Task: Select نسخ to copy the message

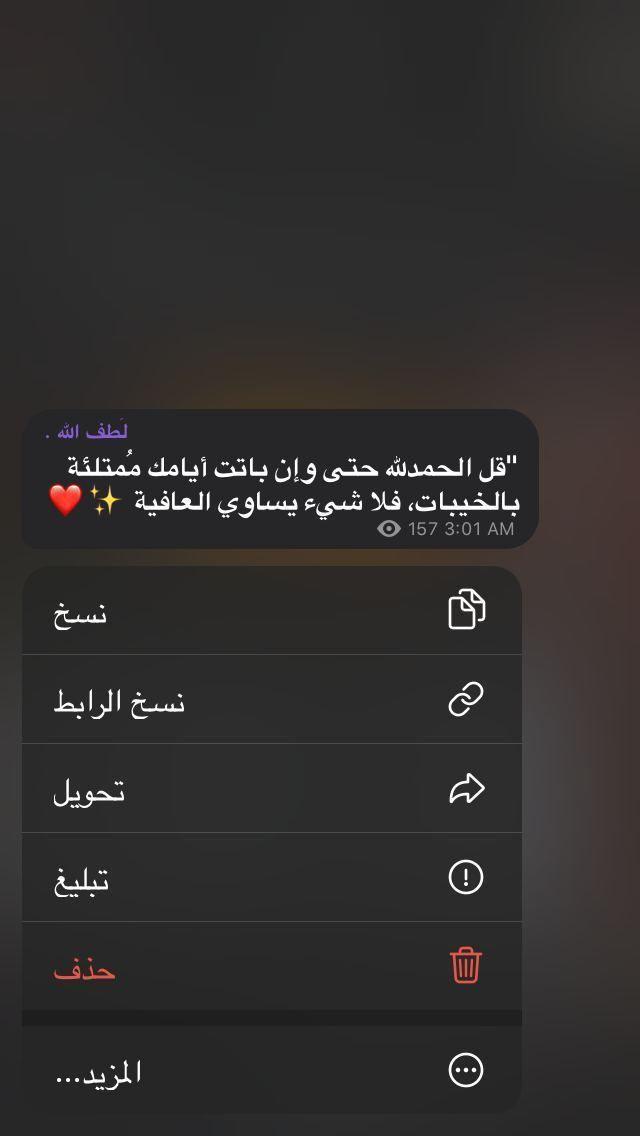Action: coord(271,611)
